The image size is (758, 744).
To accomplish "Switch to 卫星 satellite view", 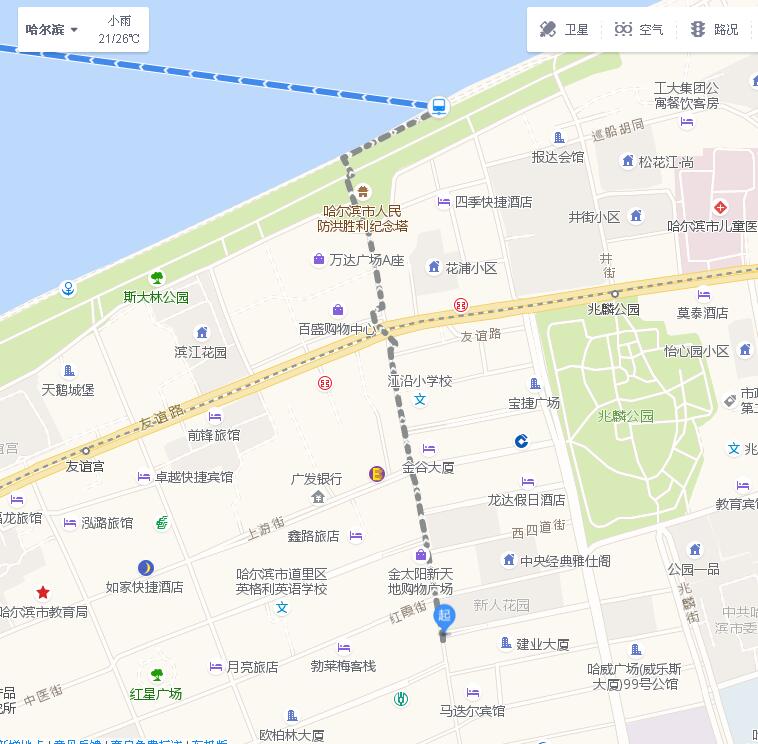I will coord(565,30).
